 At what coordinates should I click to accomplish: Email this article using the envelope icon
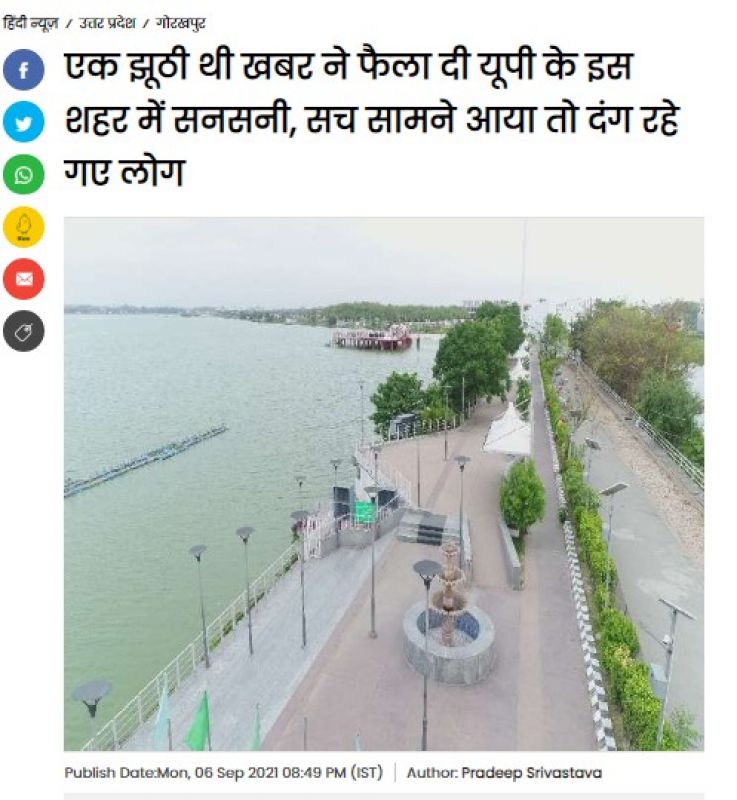[23, 279]
